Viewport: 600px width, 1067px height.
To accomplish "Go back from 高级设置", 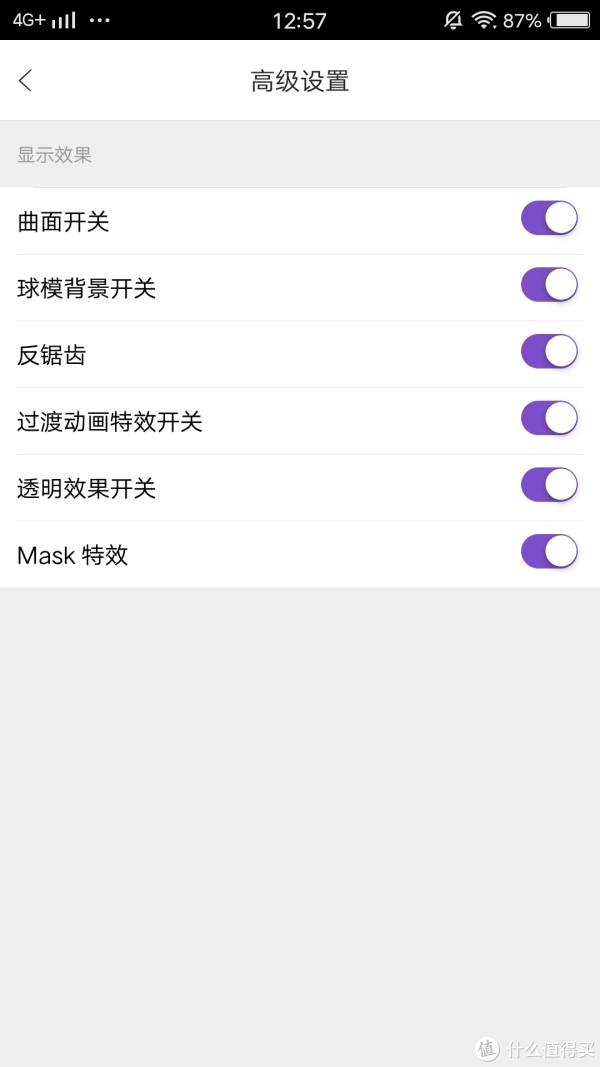I will tap(25, 81).
